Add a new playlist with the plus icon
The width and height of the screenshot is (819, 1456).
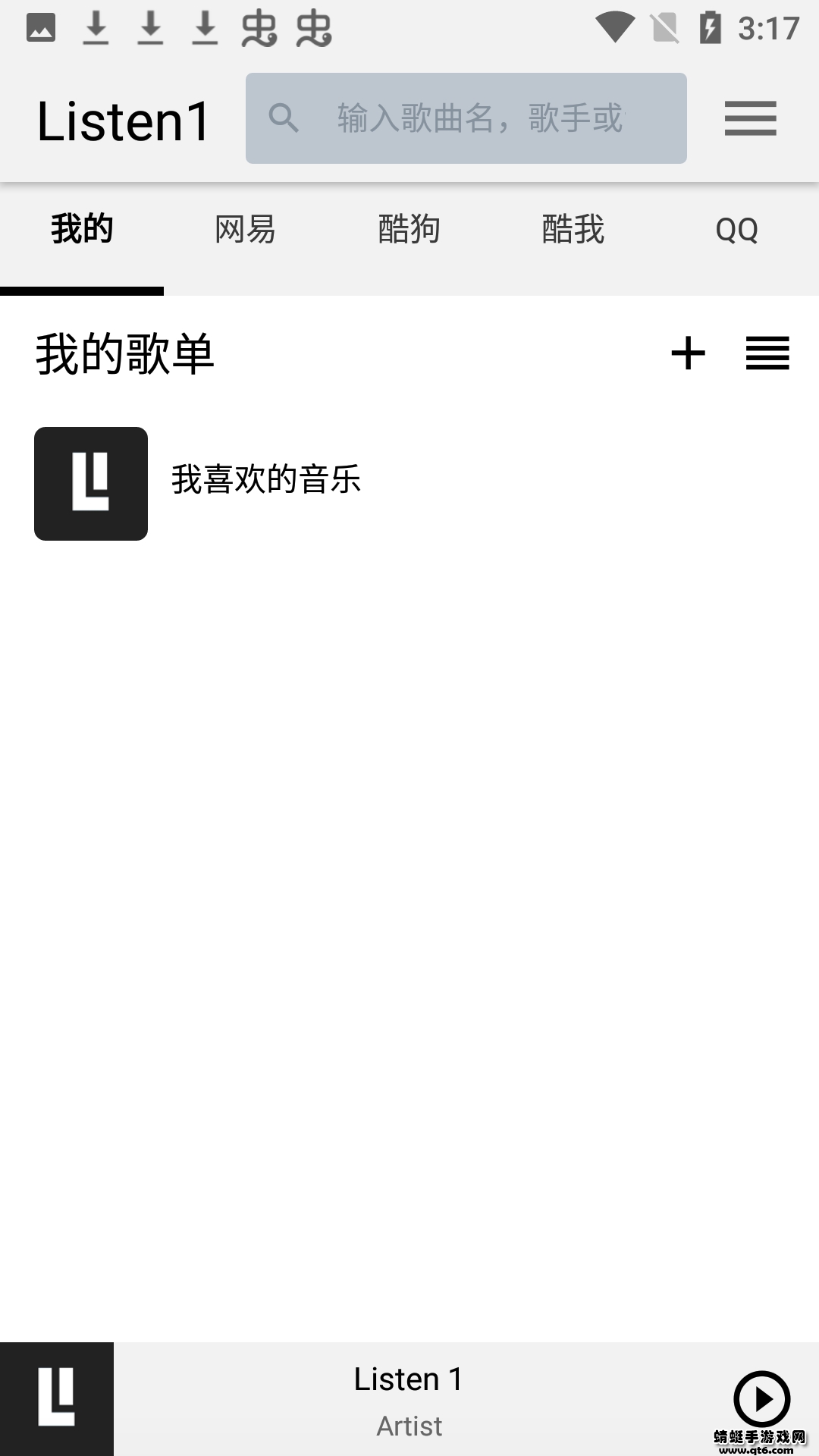(688, 353)
